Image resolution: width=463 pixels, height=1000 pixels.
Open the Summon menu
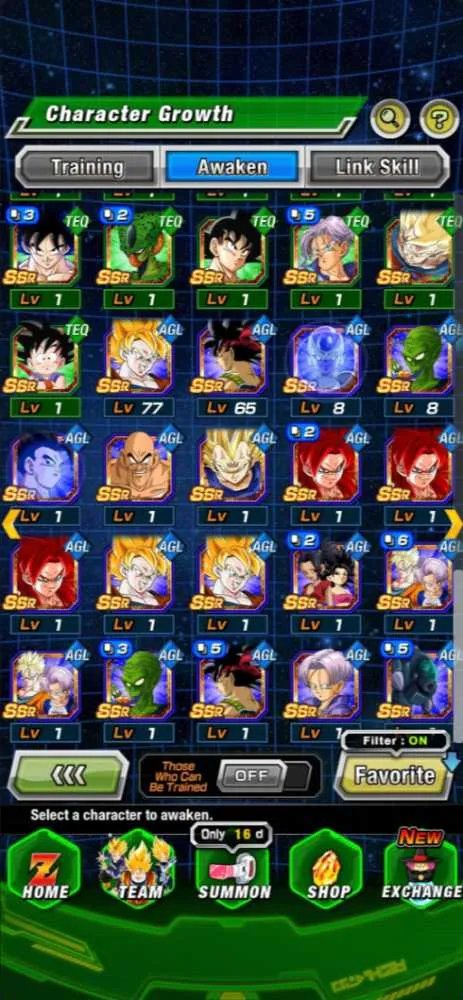click(x=234, y=873)
